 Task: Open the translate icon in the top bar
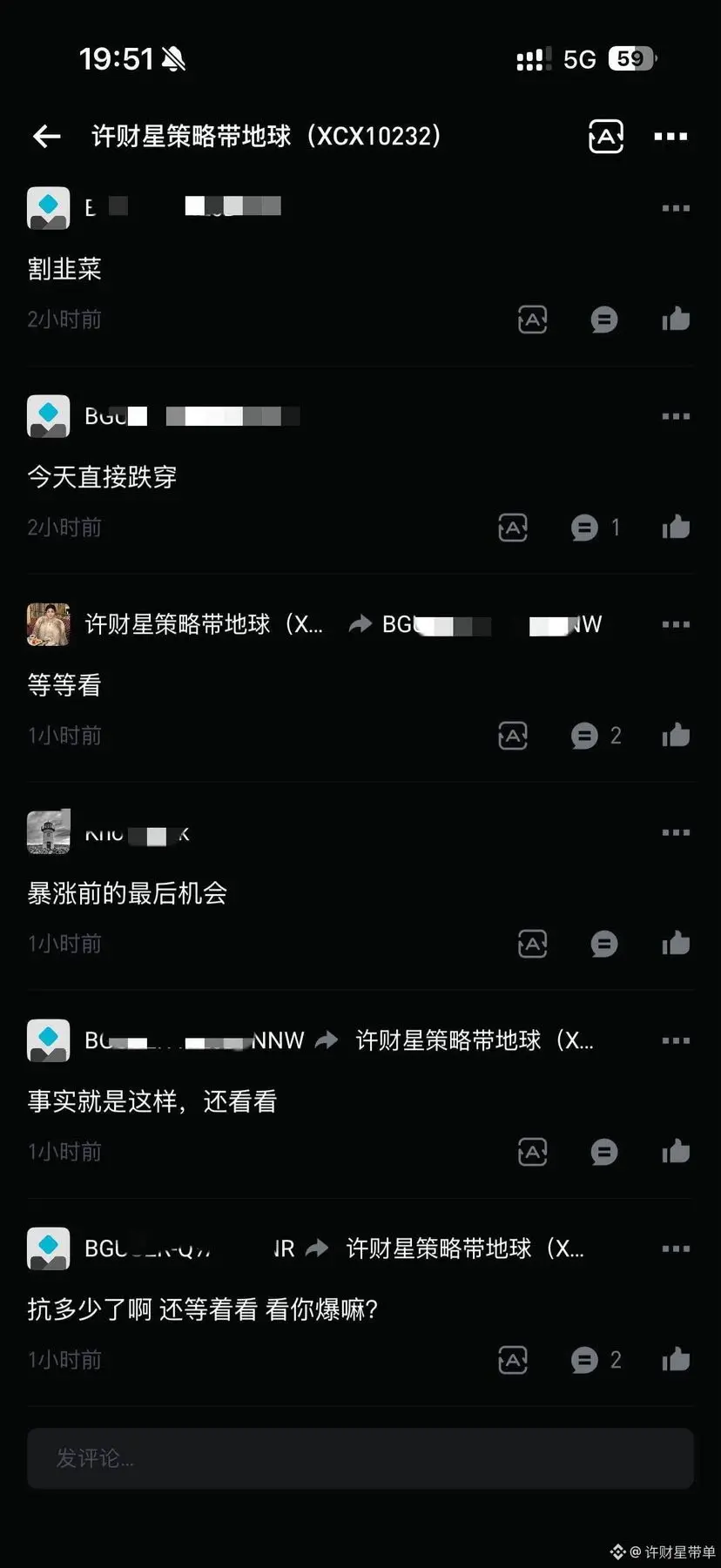[606, 137]
